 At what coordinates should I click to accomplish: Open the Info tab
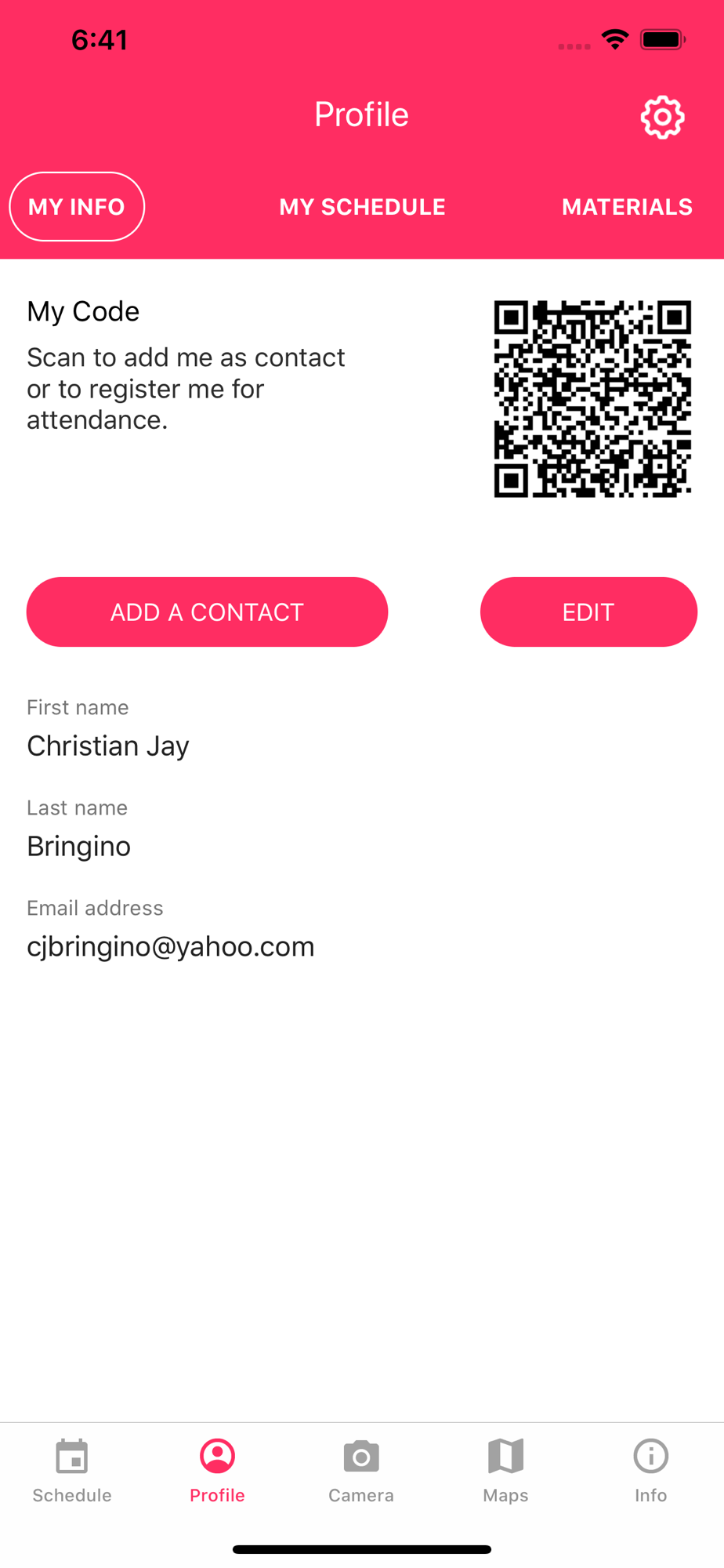click(650, 1471)
